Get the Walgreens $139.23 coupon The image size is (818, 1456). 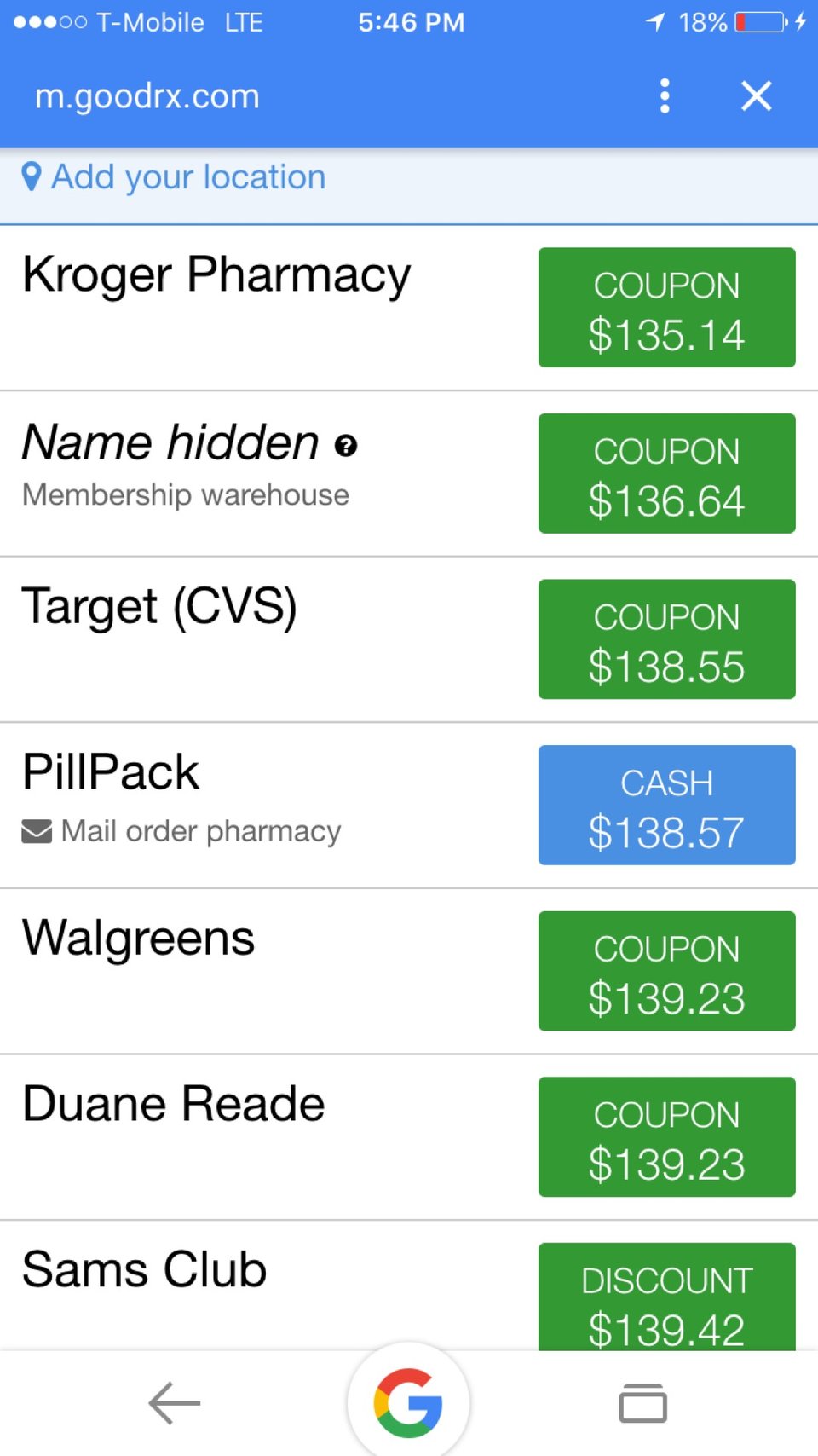666,971
